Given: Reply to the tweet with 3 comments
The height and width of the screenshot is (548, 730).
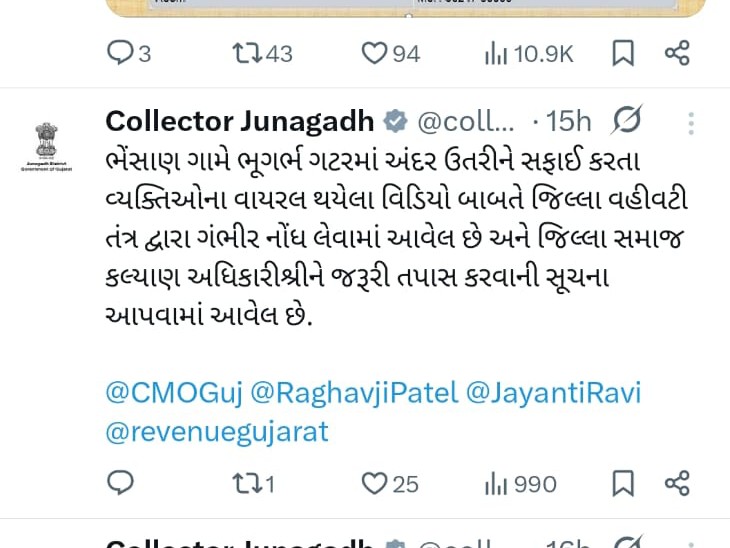Looking at the screenshot, I should (x=121, y=53).
